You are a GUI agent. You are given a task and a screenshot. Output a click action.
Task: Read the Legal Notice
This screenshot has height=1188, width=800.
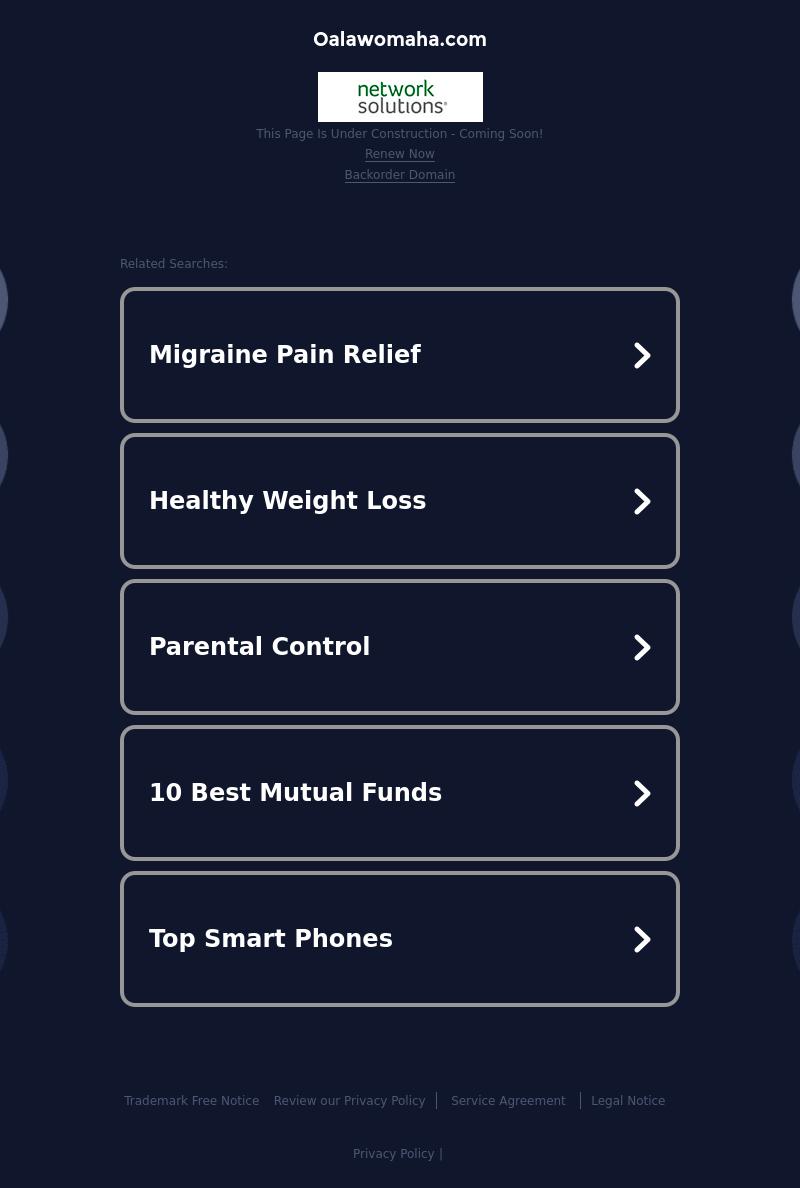tap(627, 1101)
